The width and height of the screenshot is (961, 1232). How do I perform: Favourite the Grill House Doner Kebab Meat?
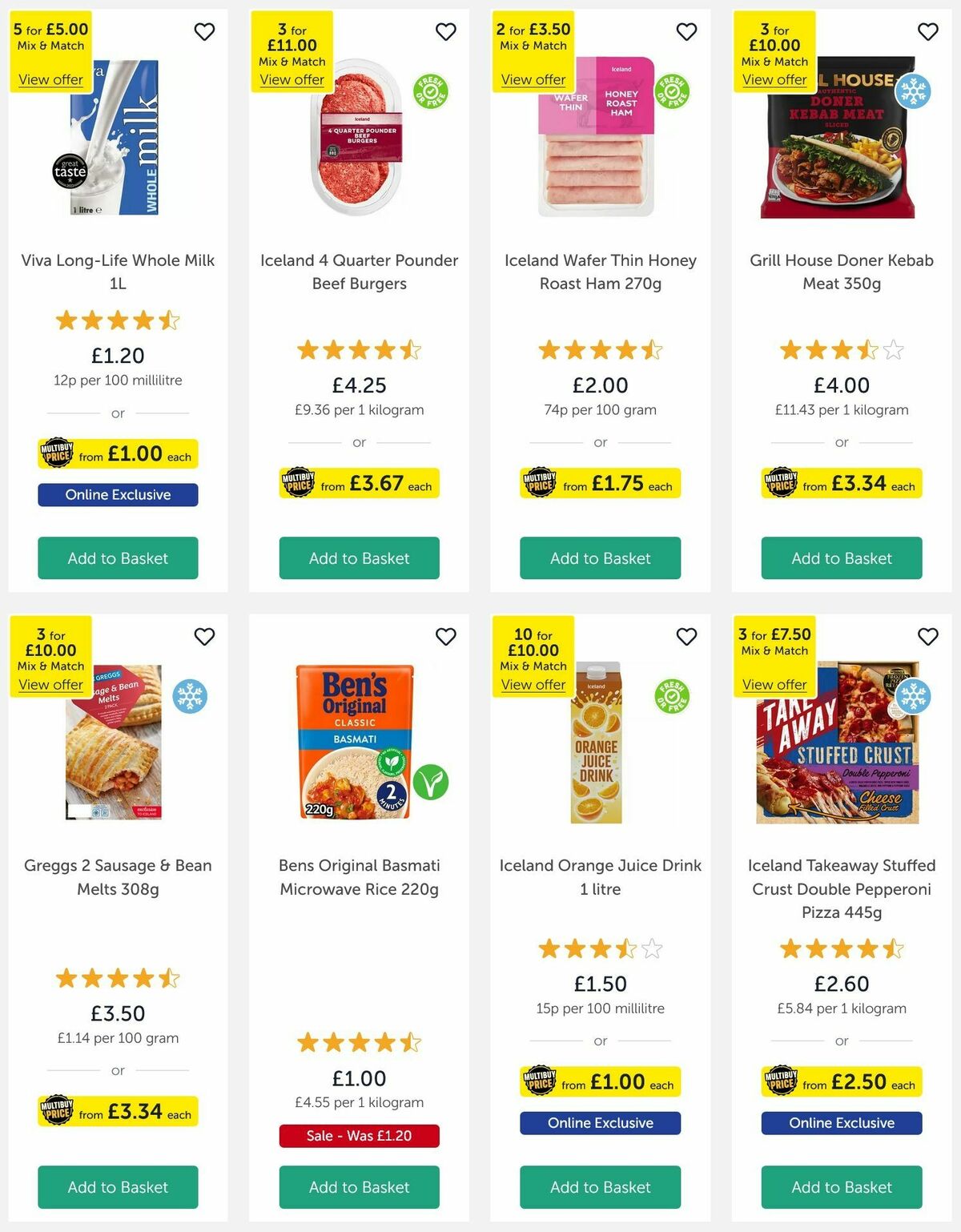pos(927,32)
